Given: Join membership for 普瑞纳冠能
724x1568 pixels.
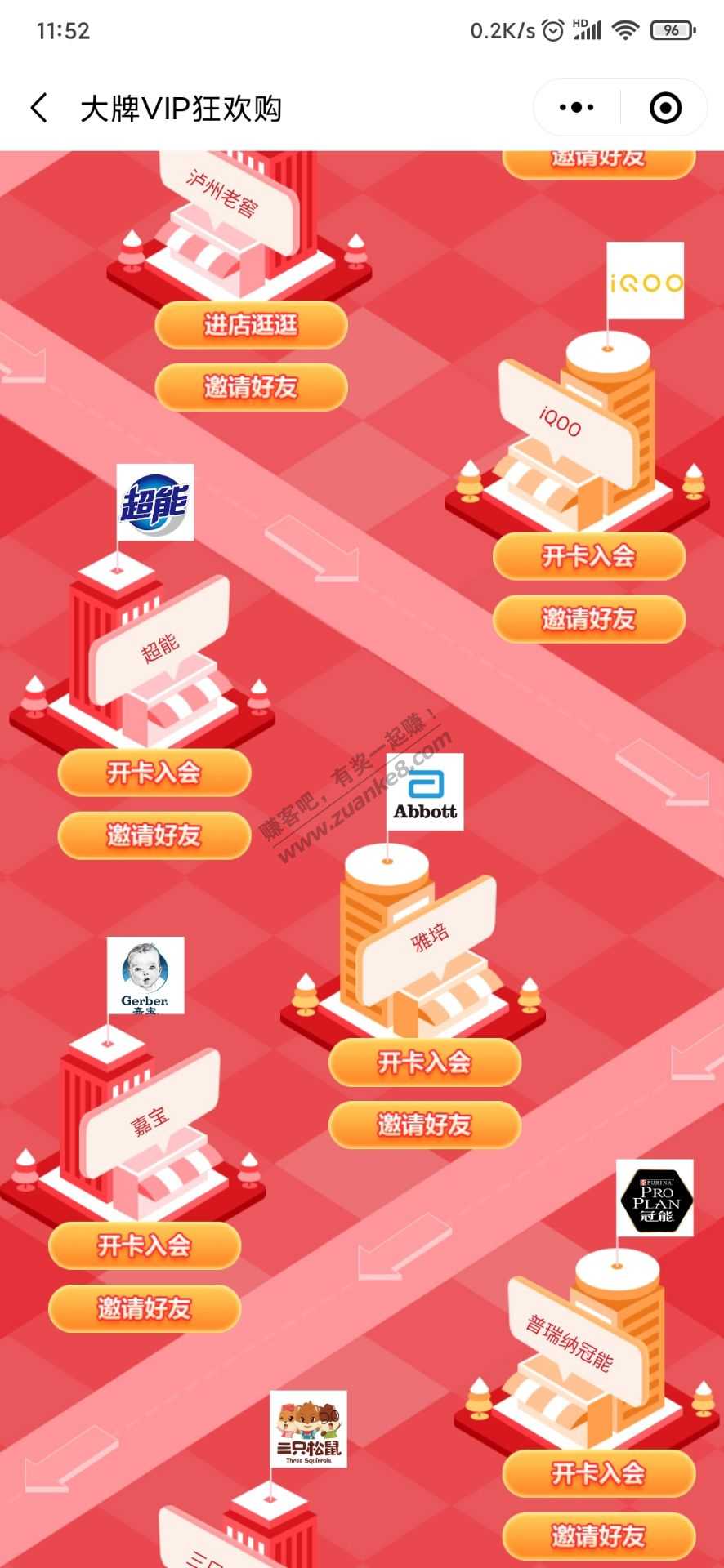Looking at the screenshot, I should (x=598, y=1474).
